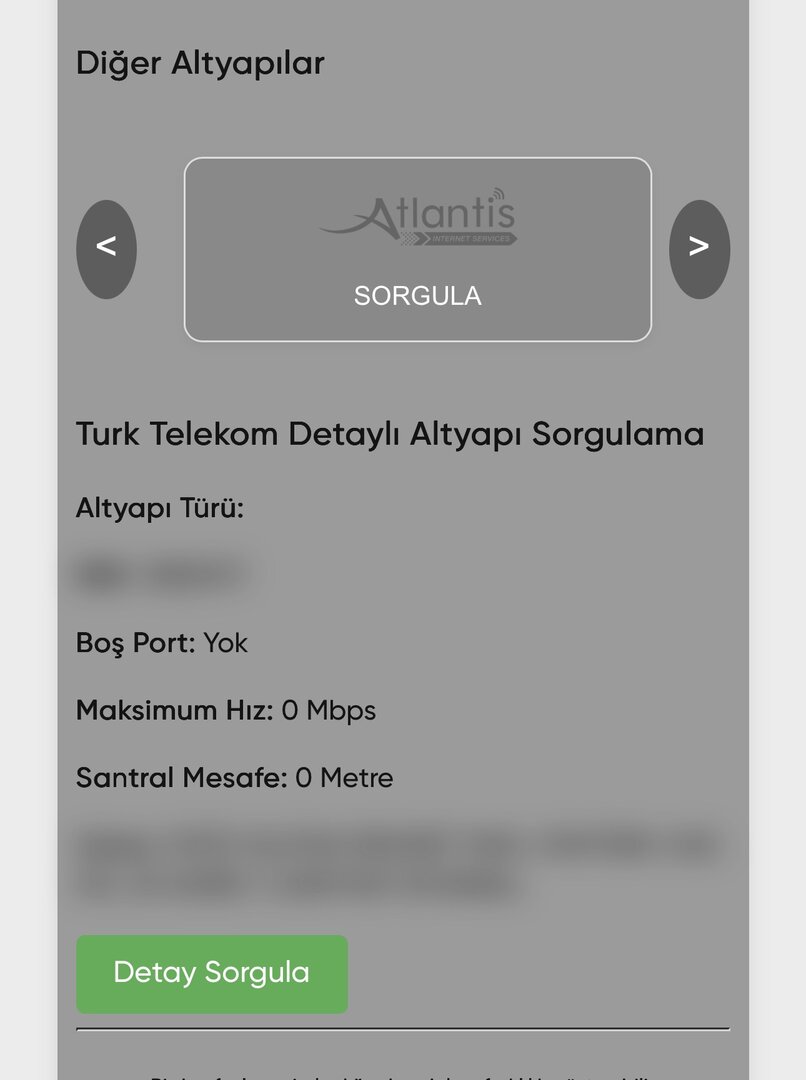Image resolution: width=806 pixels, height=1080 pixels.
Task: Go to the previous infrastructure provider
Action: coord(106,249)
